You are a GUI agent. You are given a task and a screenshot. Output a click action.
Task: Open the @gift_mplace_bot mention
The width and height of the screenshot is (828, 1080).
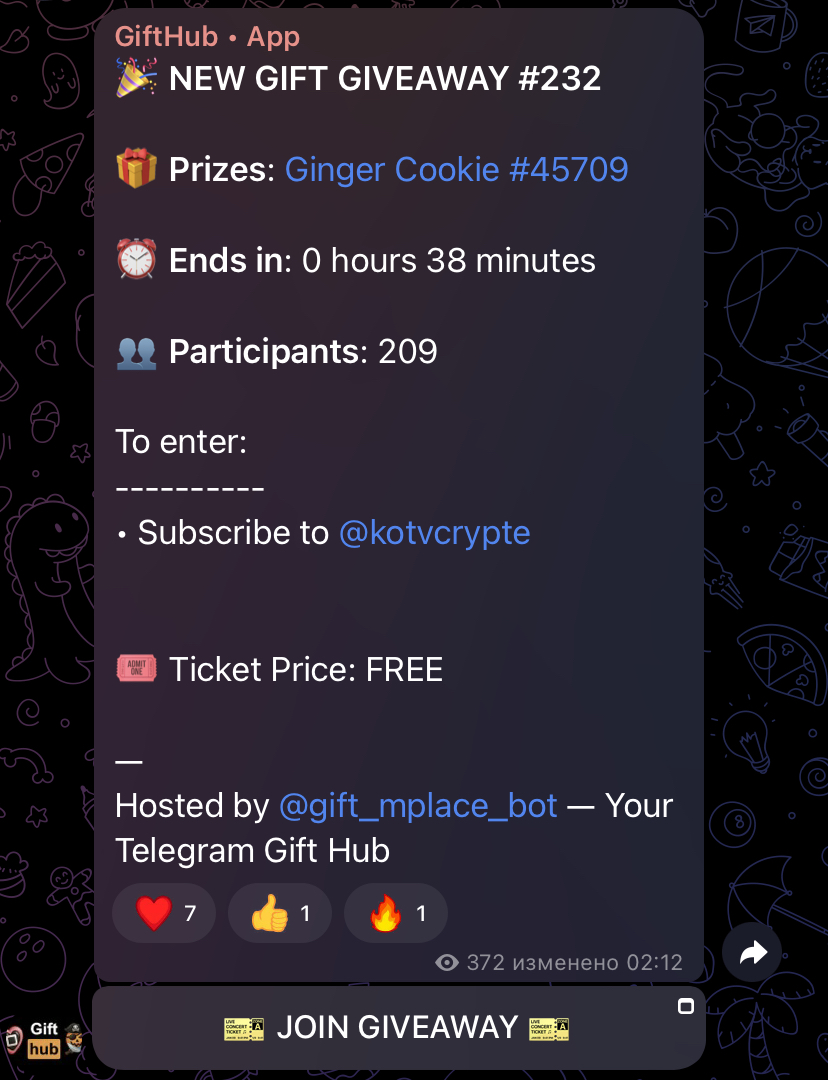(x=417, y=805)
